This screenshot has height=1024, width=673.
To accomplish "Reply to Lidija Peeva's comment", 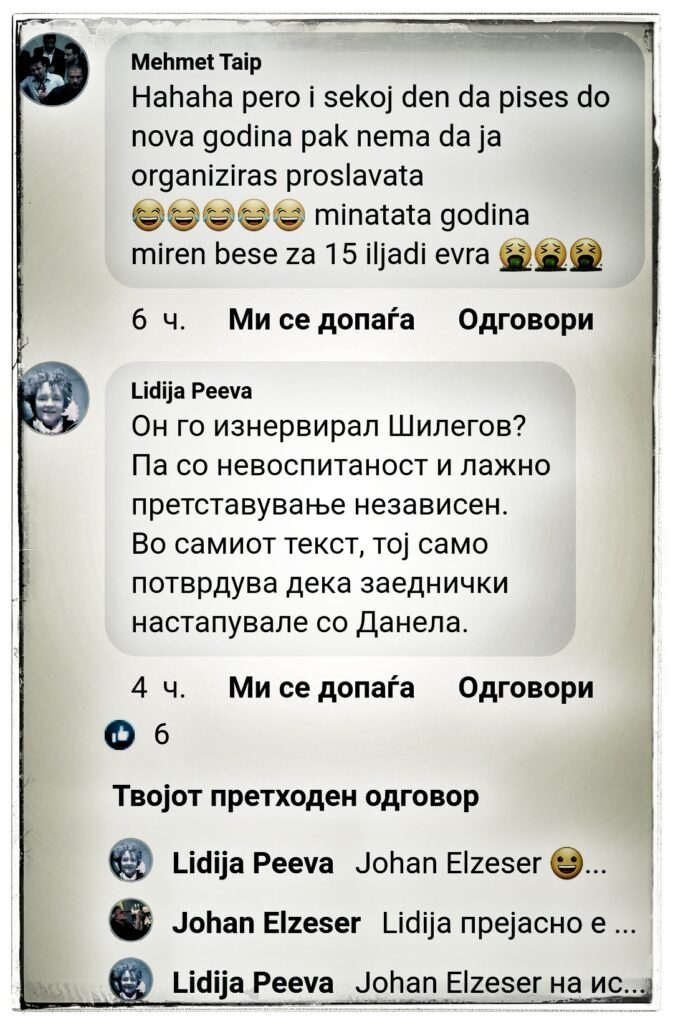I will tap(525, 688).
